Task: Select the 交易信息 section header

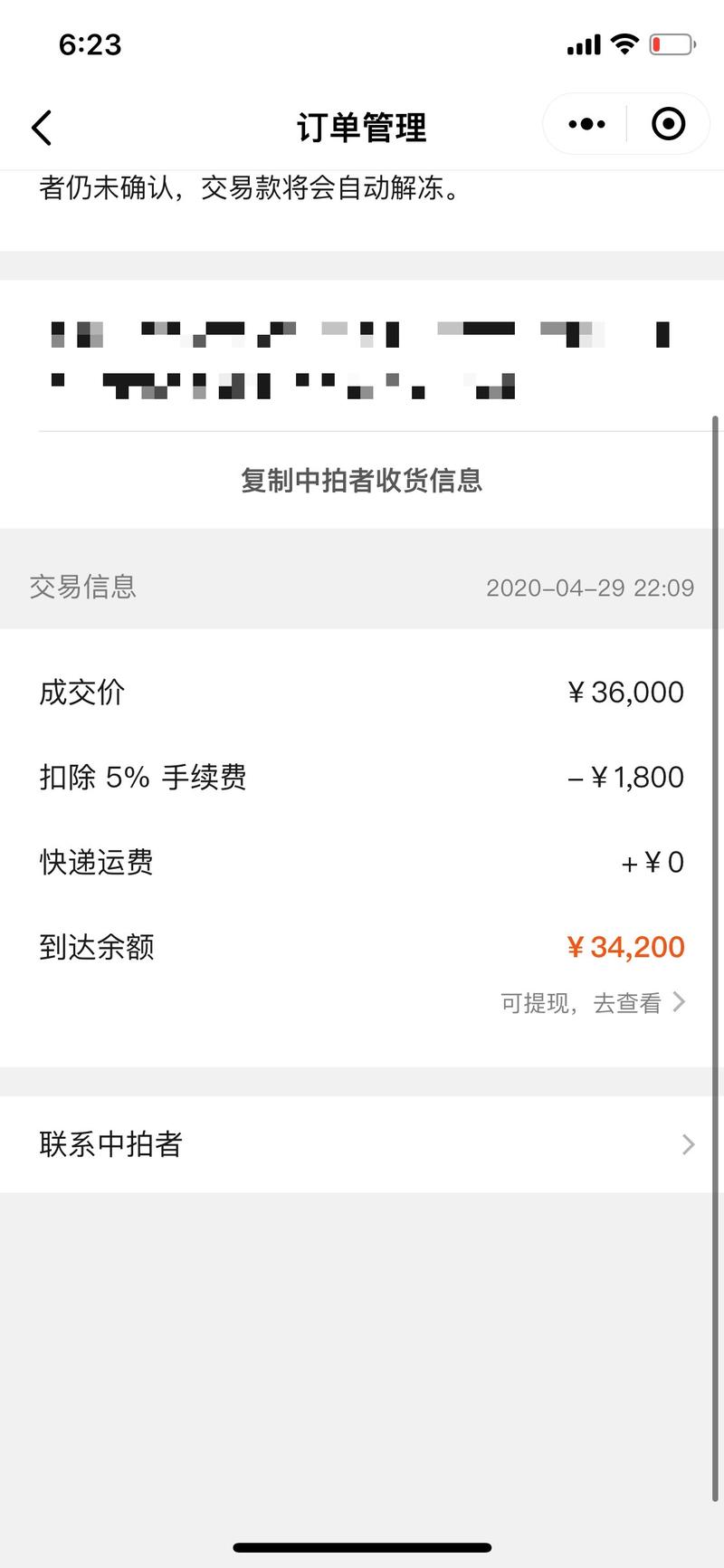Action: pyautogui.click(x=82, y=588)
